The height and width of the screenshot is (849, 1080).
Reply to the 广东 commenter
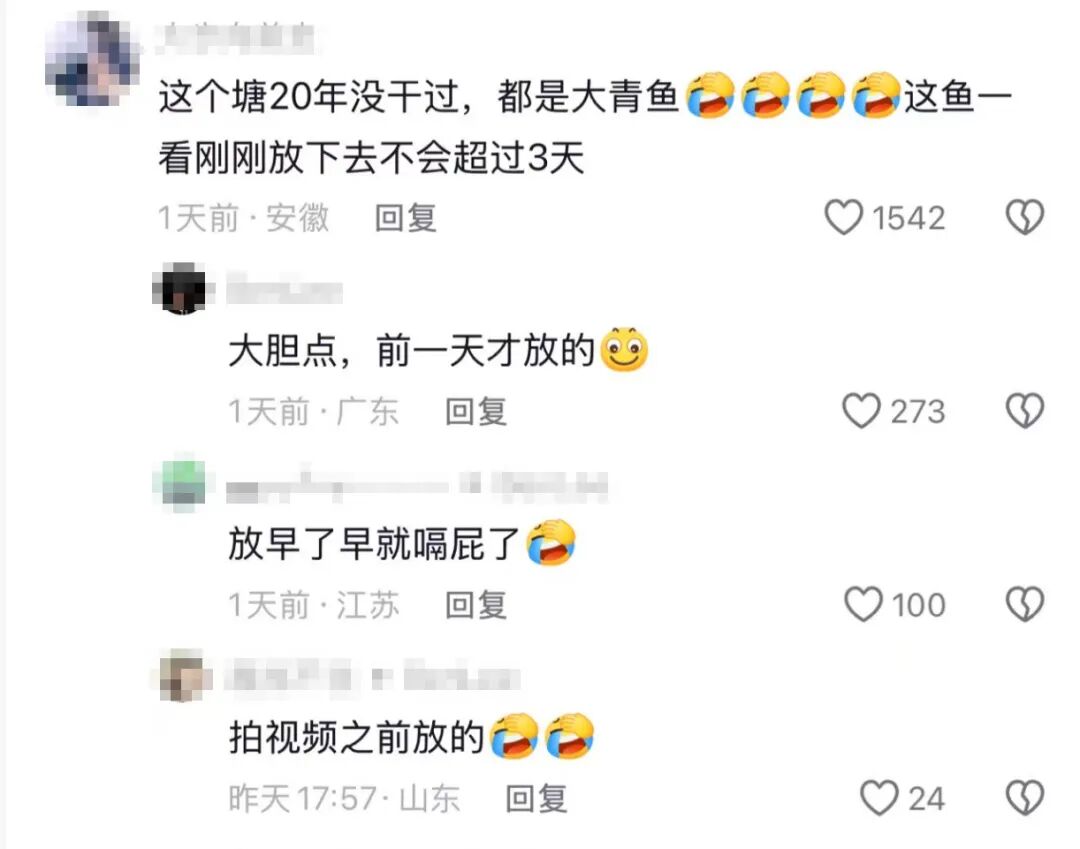[475, 411]
